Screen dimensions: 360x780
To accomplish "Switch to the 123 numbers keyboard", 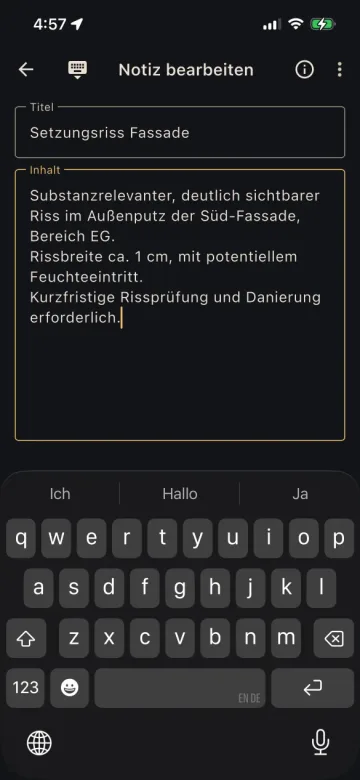I will point(25,688).
